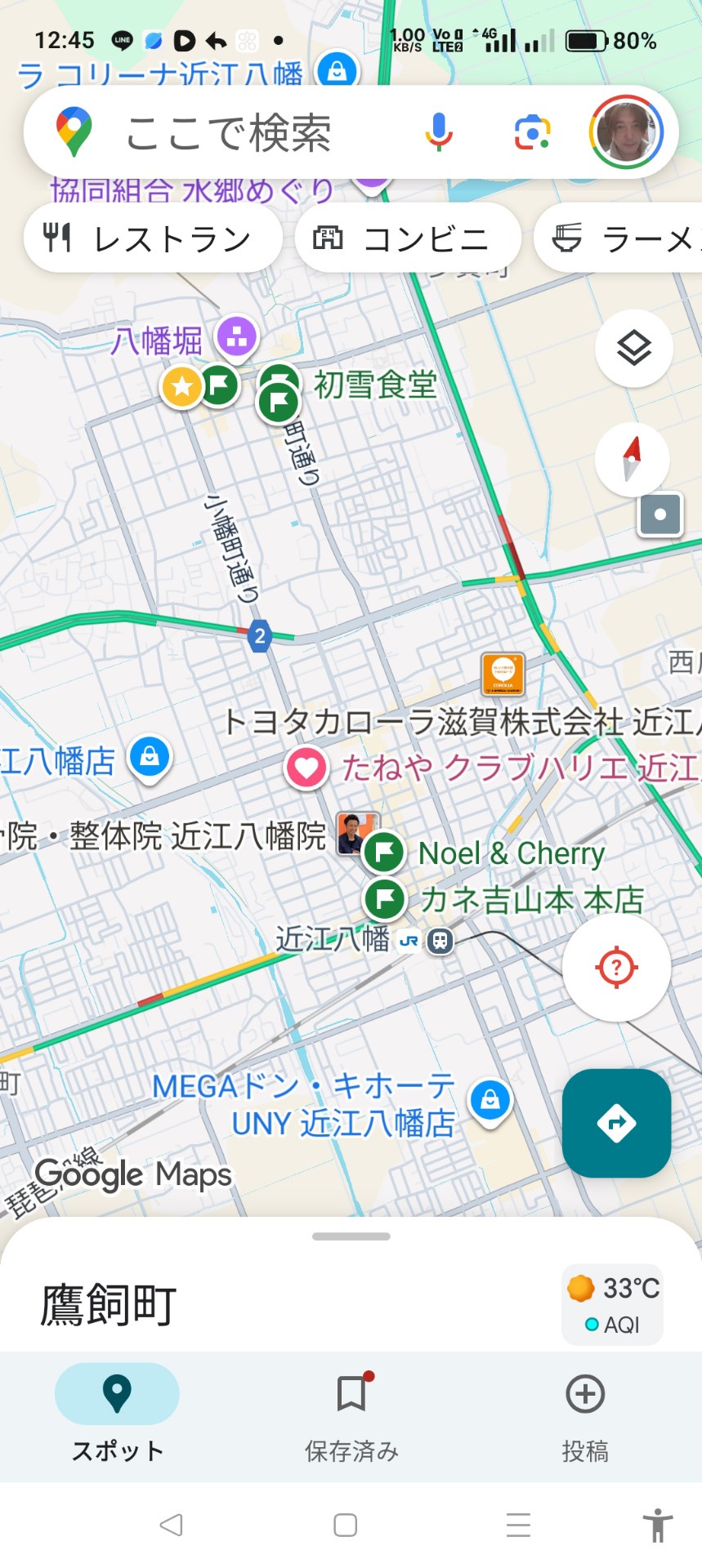Open the たねや クラブハリエ saved pin
702x1568 pixels.
[x=306, y=768]
